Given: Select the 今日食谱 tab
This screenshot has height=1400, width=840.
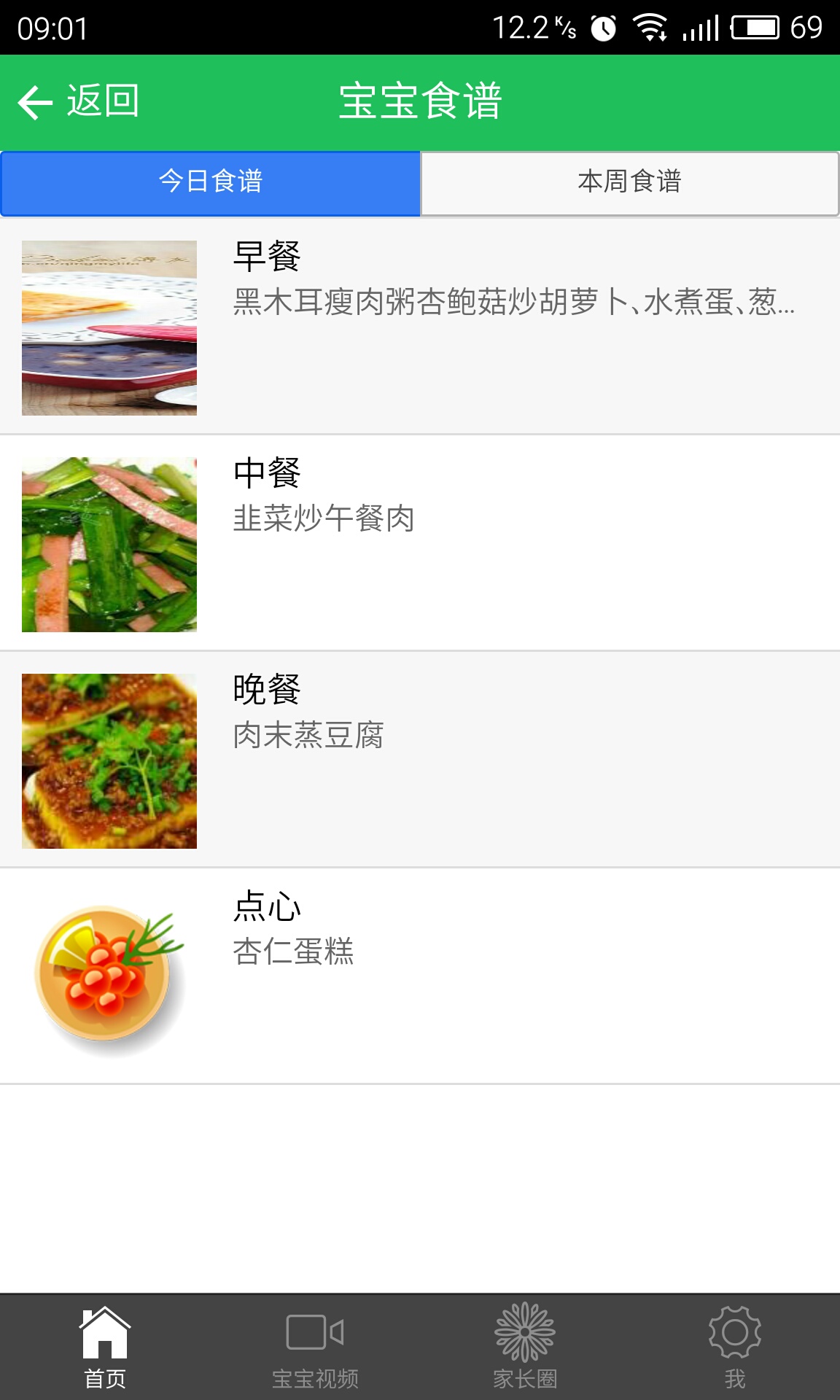Looking at the screenshot, I should point(211,182).
